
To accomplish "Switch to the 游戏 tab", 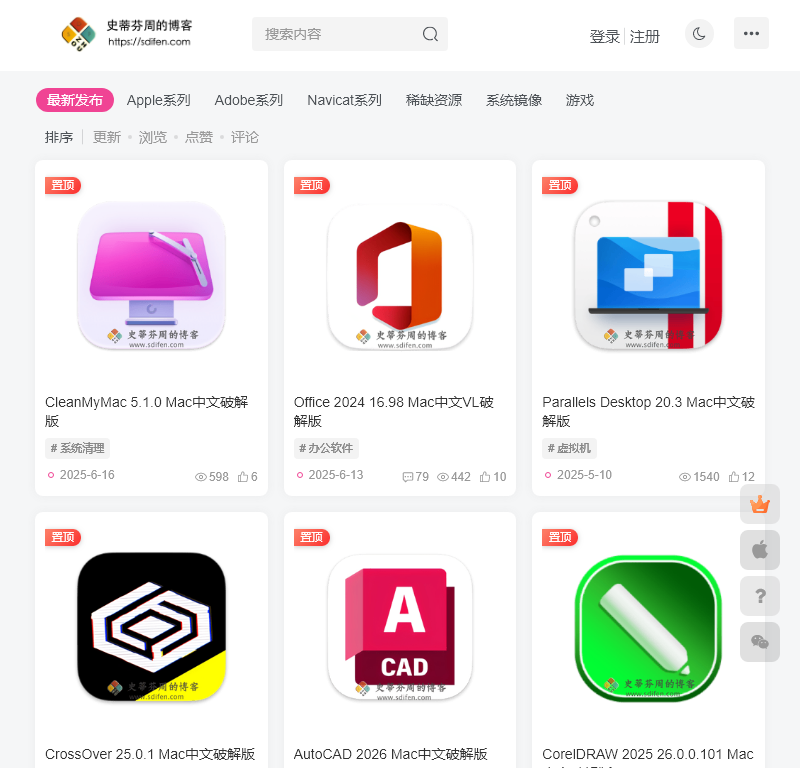I will point(579,100).
